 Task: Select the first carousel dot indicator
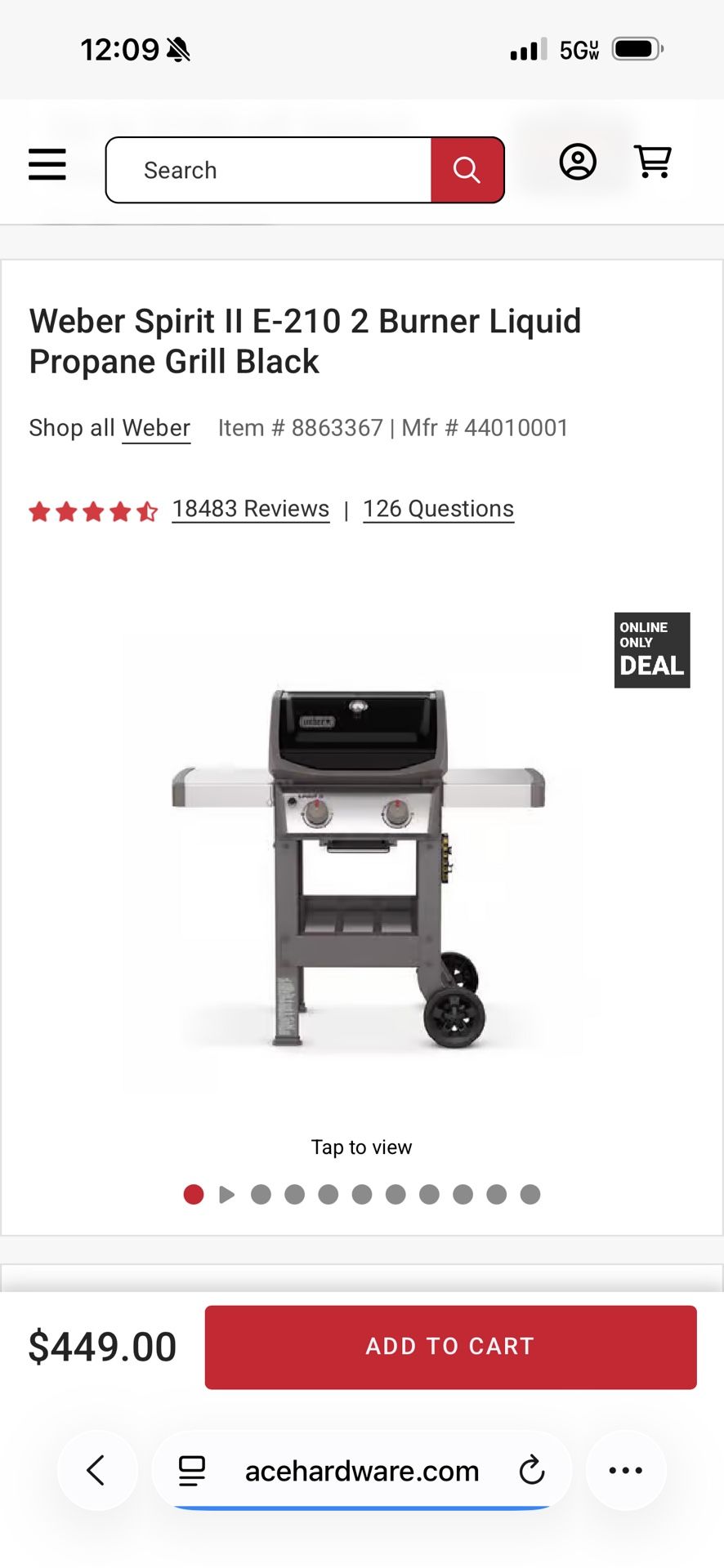point(193,1194)
